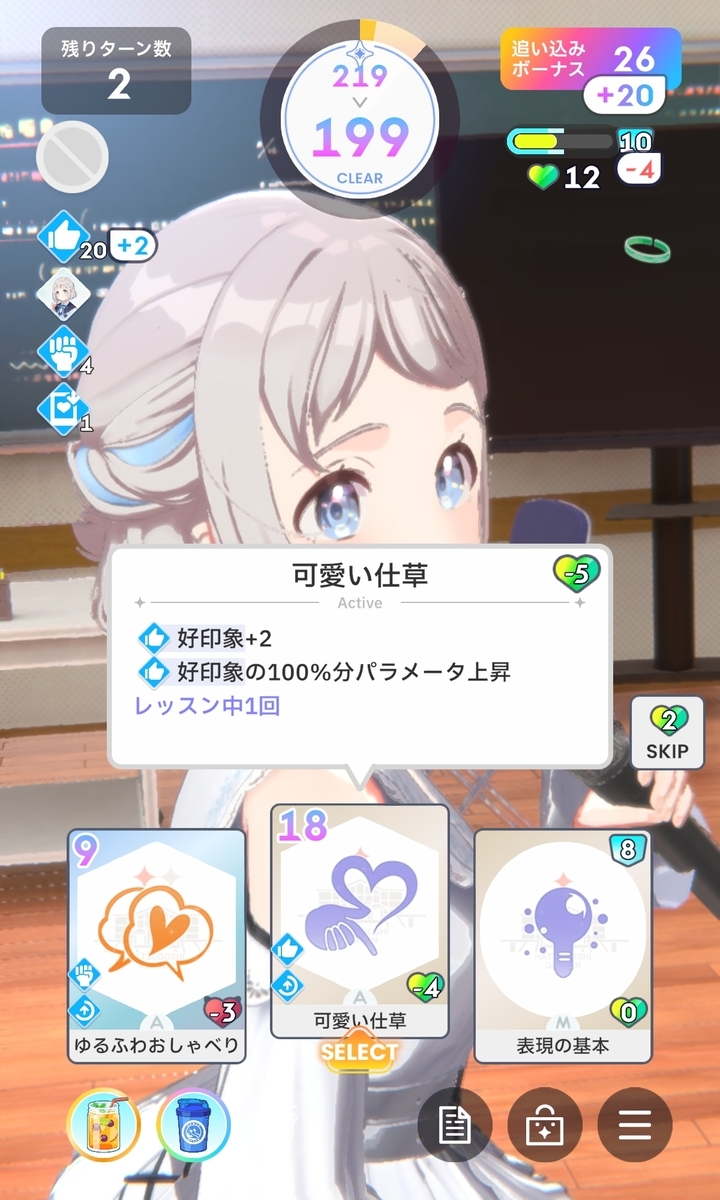Image resolution: width=720 pixels, height=1200 pixels.
Task: Open the hamburger menu
Action: [634, 1125]
